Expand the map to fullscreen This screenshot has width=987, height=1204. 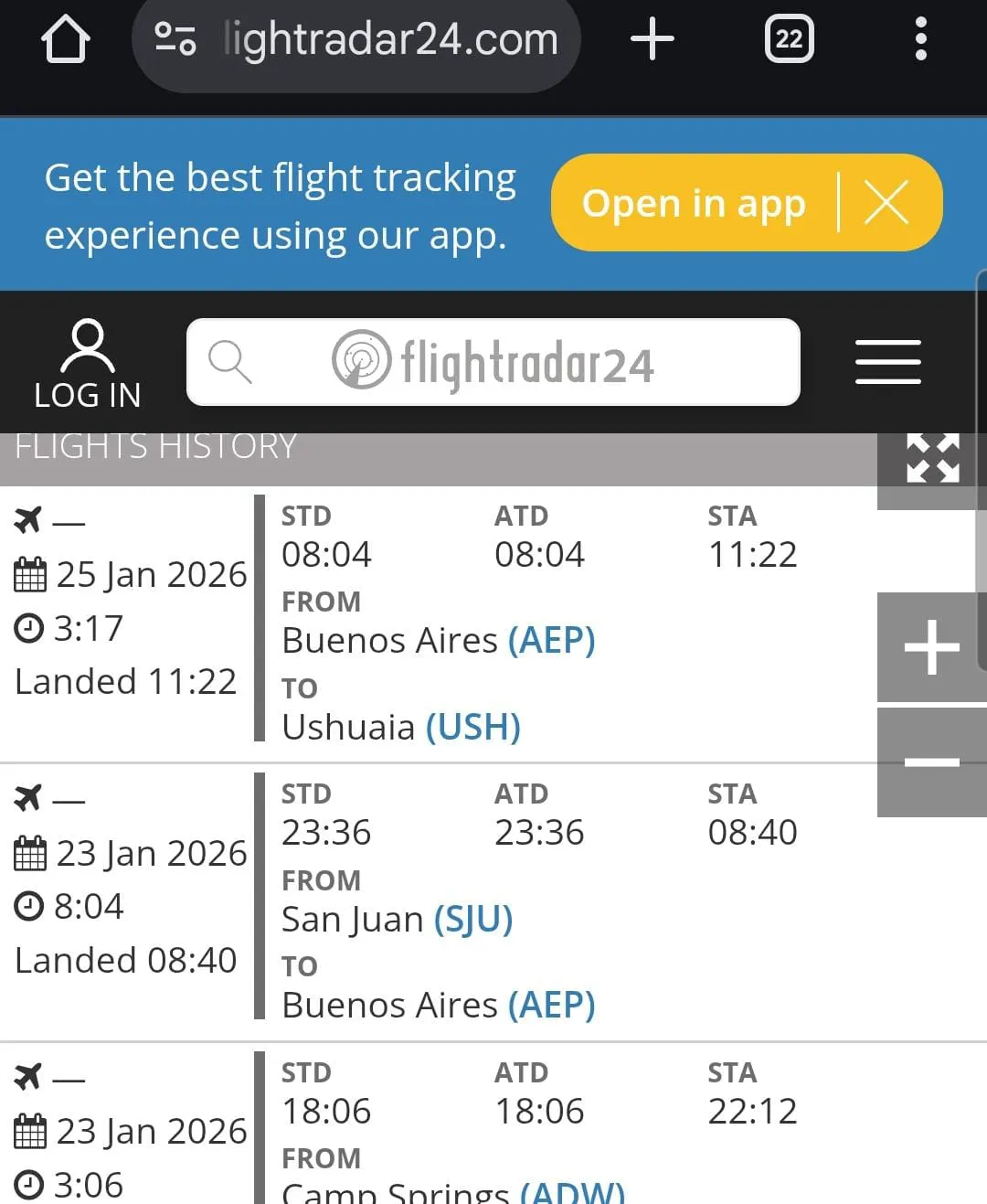coord(932,459)
